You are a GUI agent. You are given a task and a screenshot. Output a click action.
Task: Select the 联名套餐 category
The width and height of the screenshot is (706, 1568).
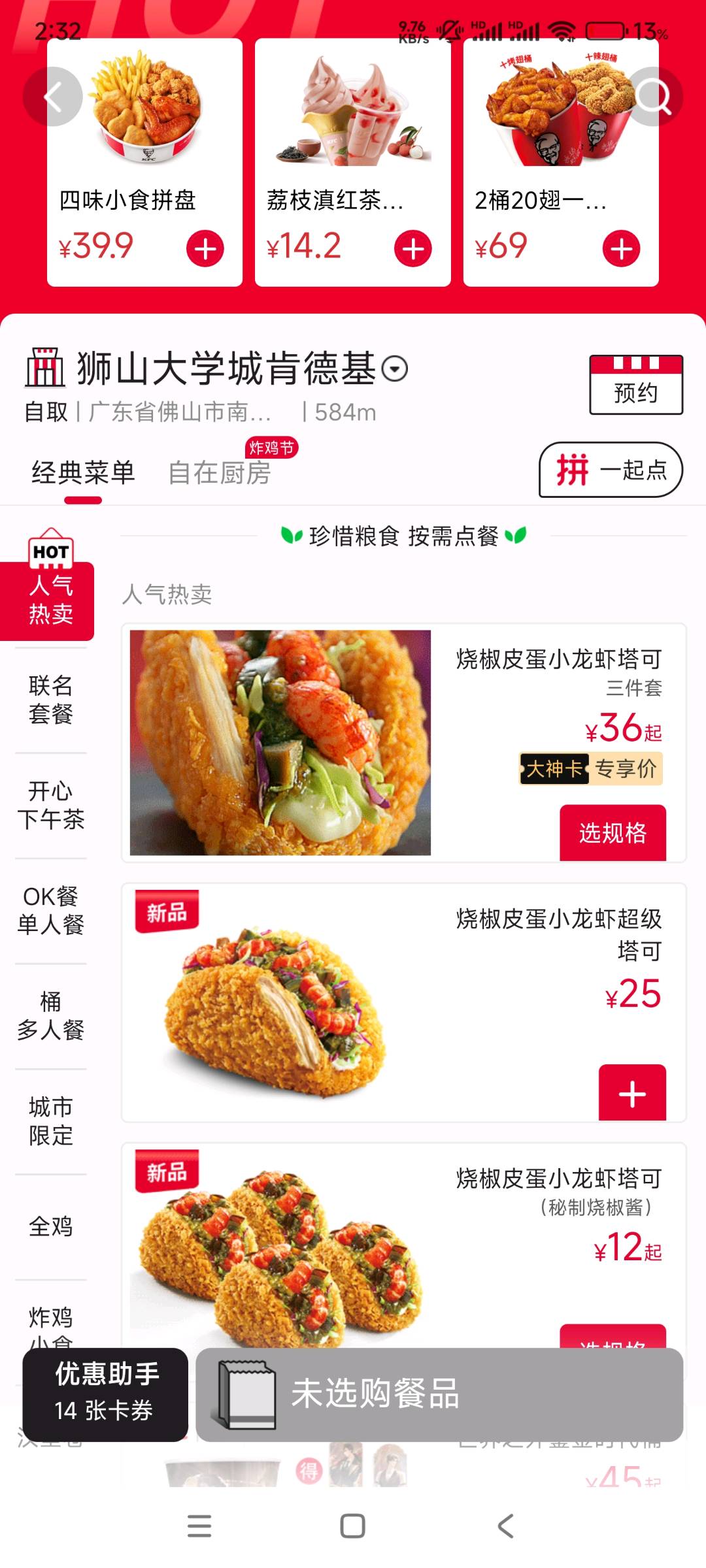pos(50,700)
